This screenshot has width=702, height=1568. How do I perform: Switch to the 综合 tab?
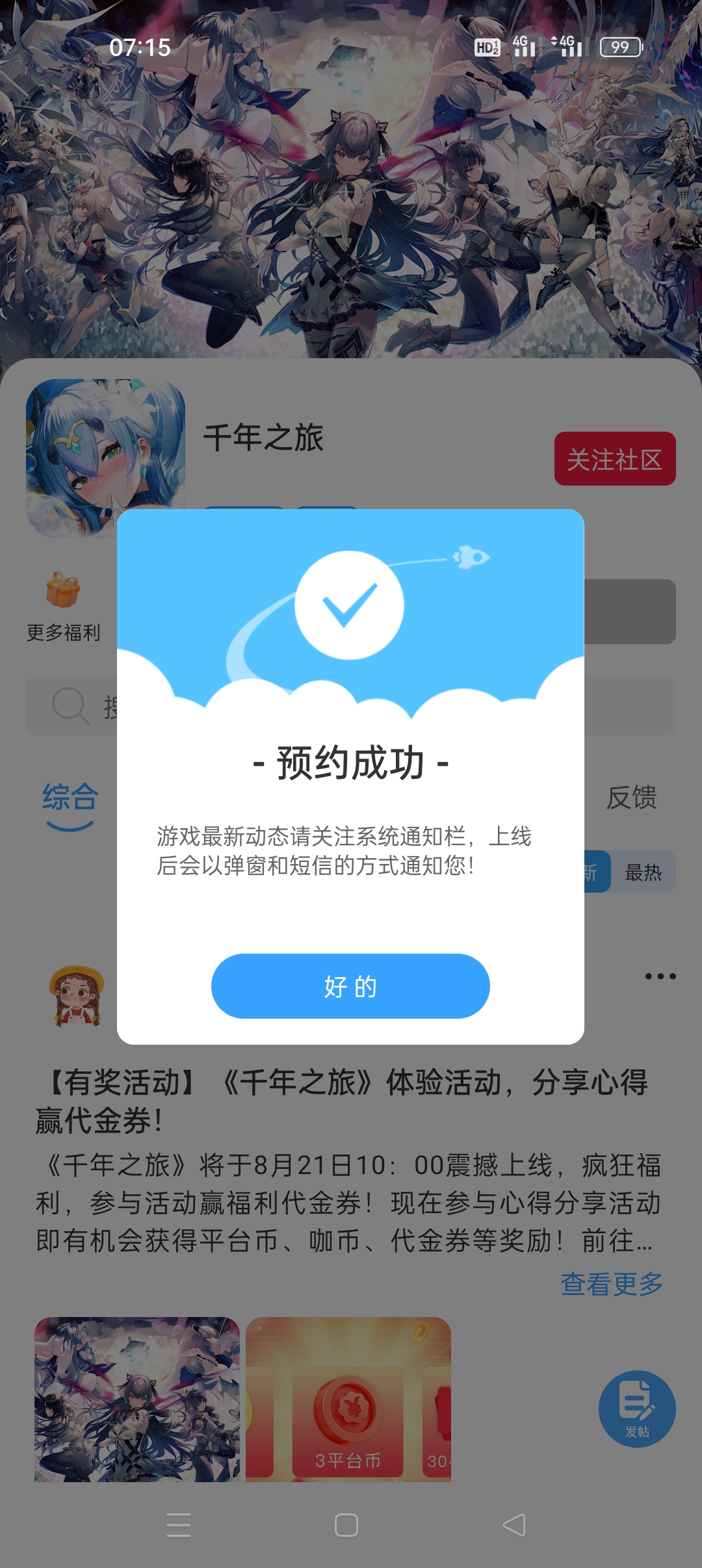tap(70, 798)
